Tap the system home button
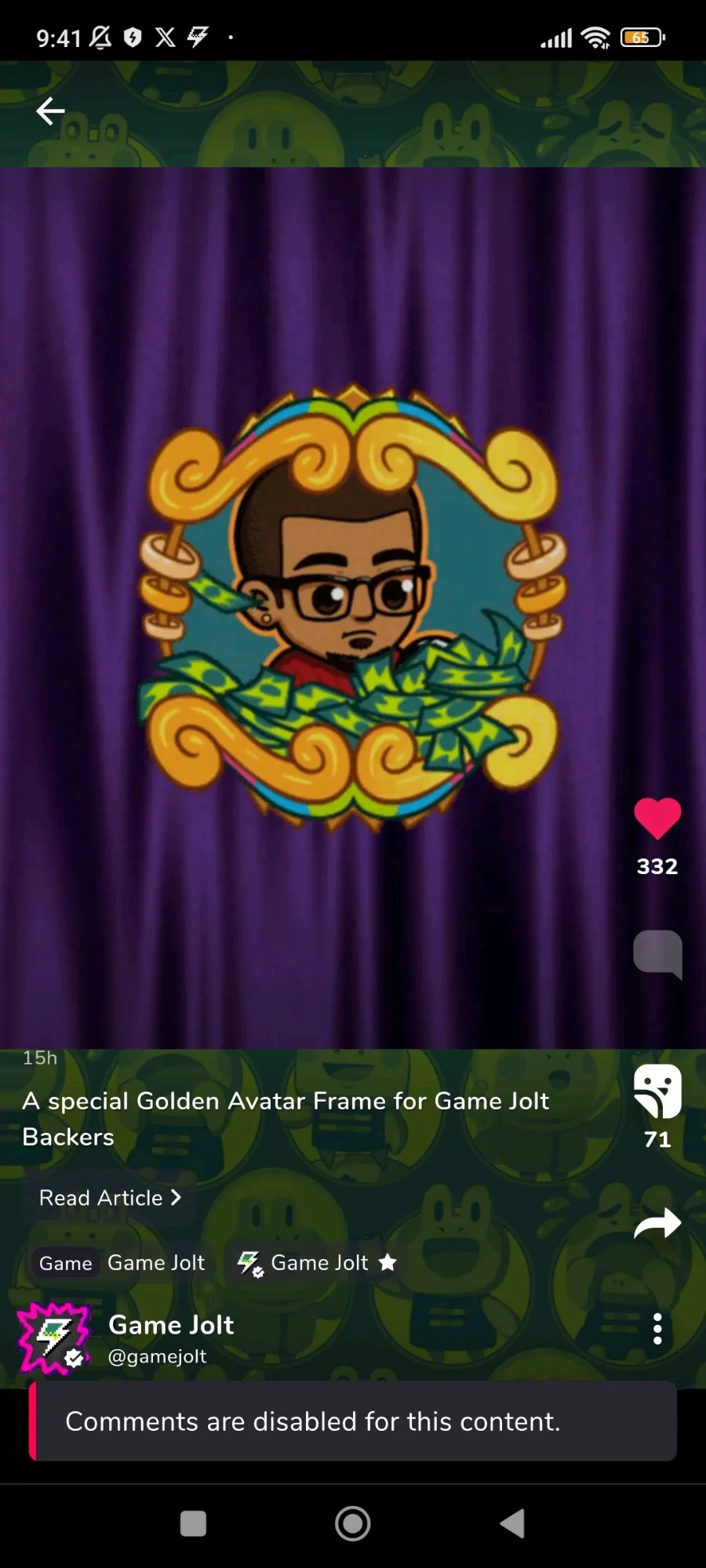The height and width of the screenshot is (1568, 706). [x=353, y=1524]
